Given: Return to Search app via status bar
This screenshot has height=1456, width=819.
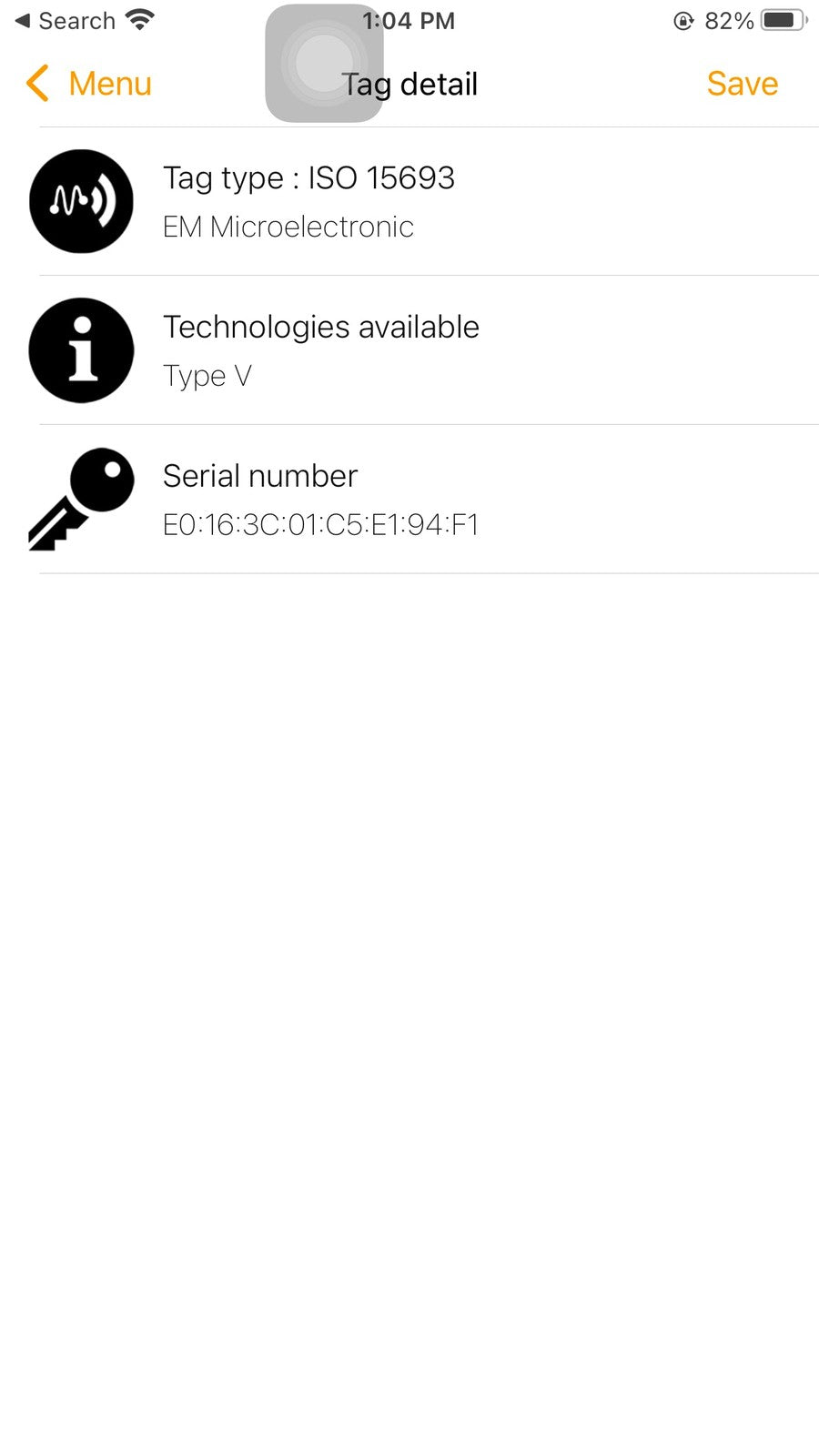Looking at the screenshot, I should pyautogui.click(x=66, y=21).
